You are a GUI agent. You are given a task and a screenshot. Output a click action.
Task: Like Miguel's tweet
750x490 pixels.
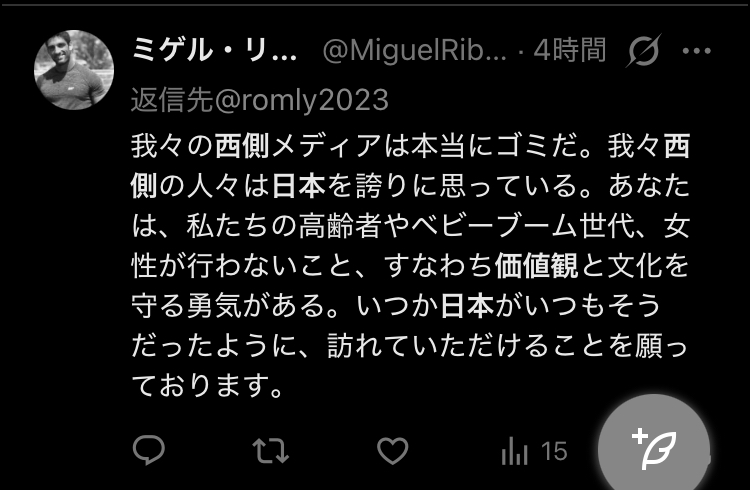tap(393, 451)
